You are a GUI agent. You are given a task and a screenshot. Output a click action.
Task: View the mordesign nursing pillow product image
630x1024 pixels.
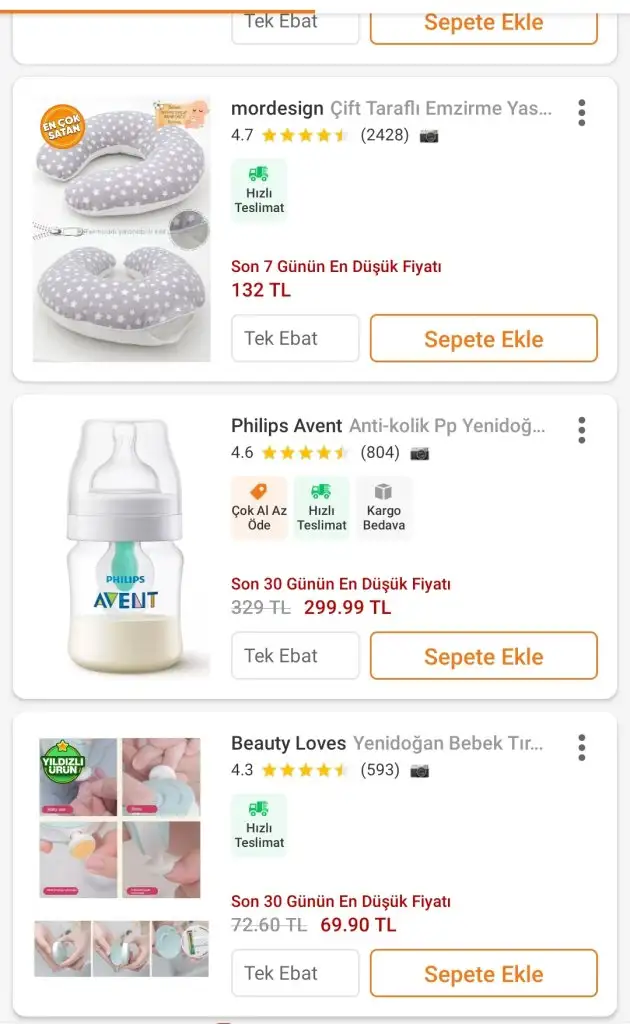pyautogui.click(x=122, y=228)
